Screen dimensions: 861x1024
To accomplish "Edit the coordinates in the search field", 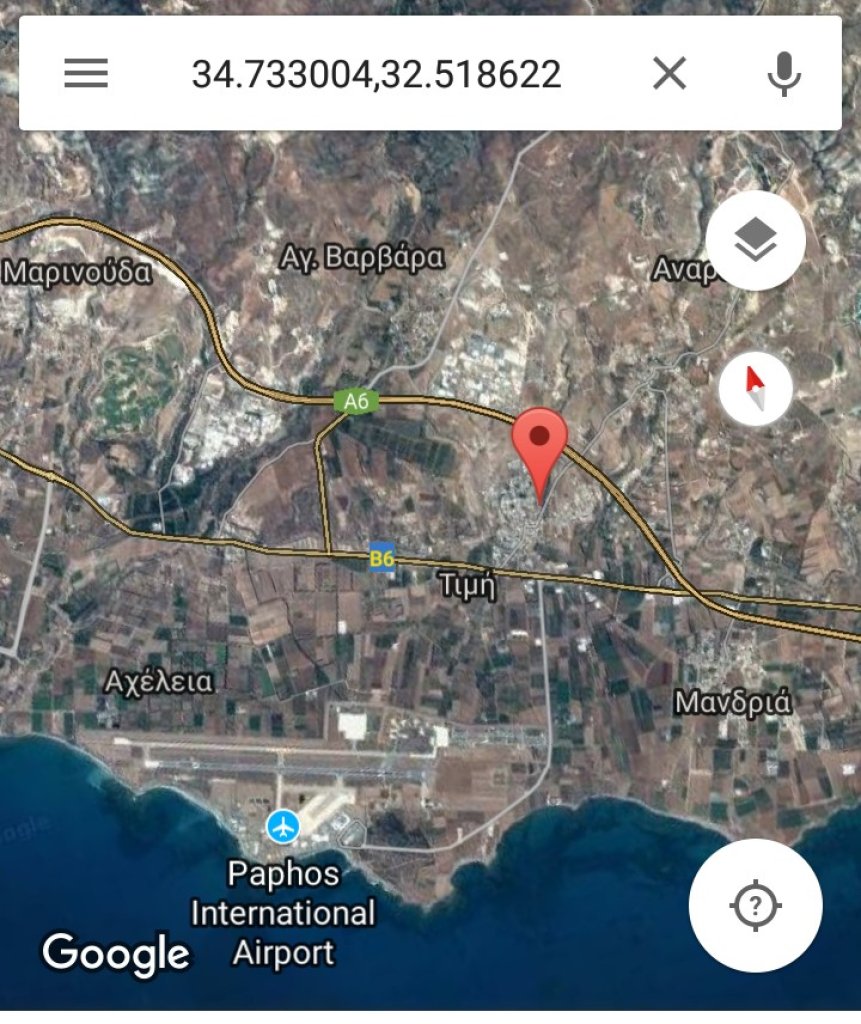I will (376, 73).
